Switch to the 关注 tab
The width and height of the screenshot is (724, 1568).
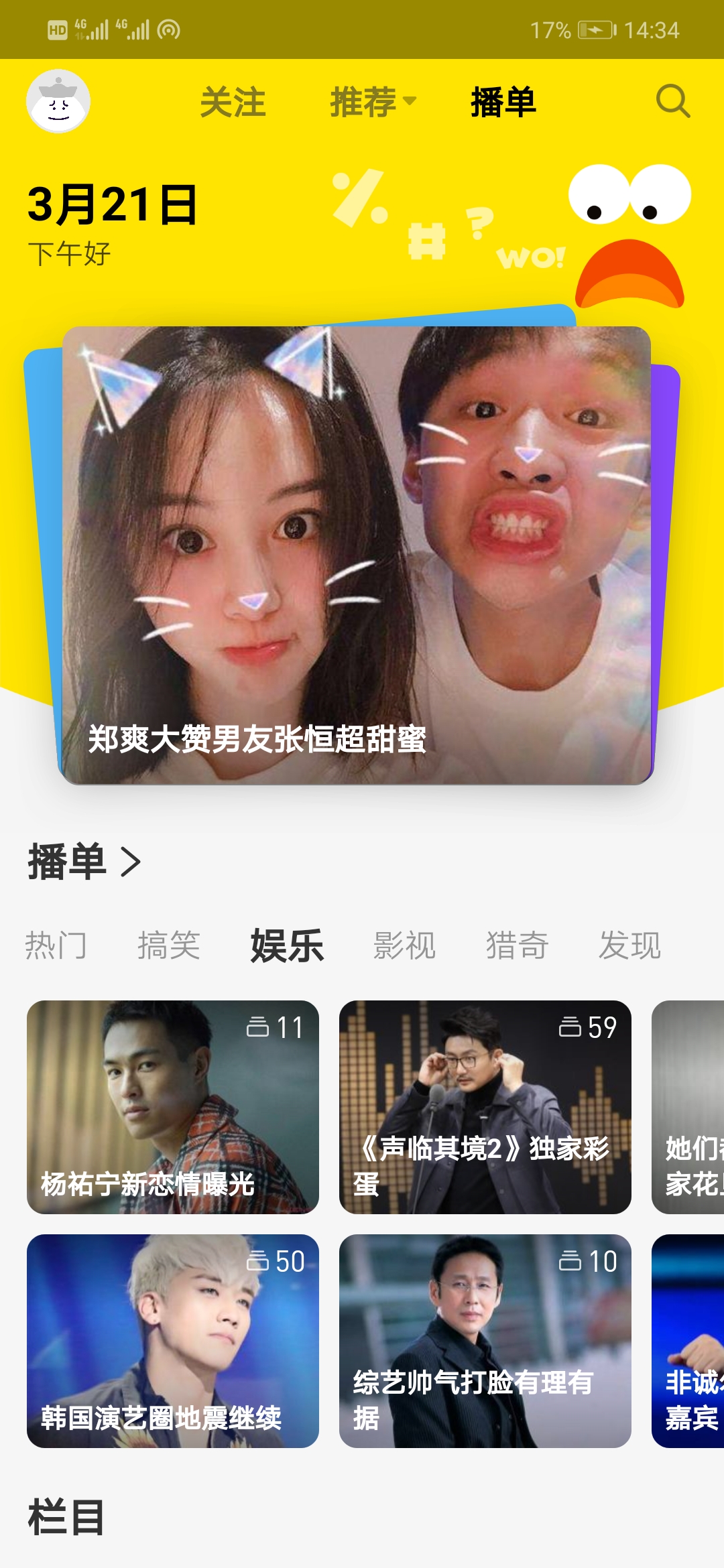[233, 103]
